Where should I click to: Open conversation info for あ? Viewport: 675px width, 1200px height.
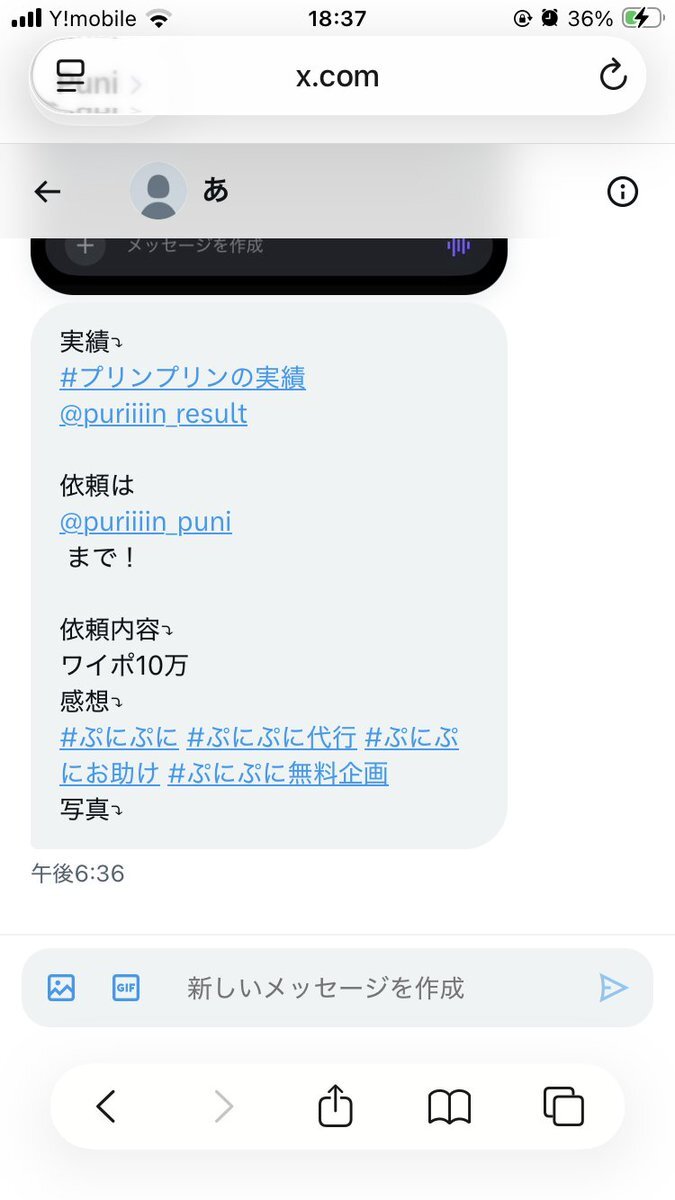tap(622, 191)
